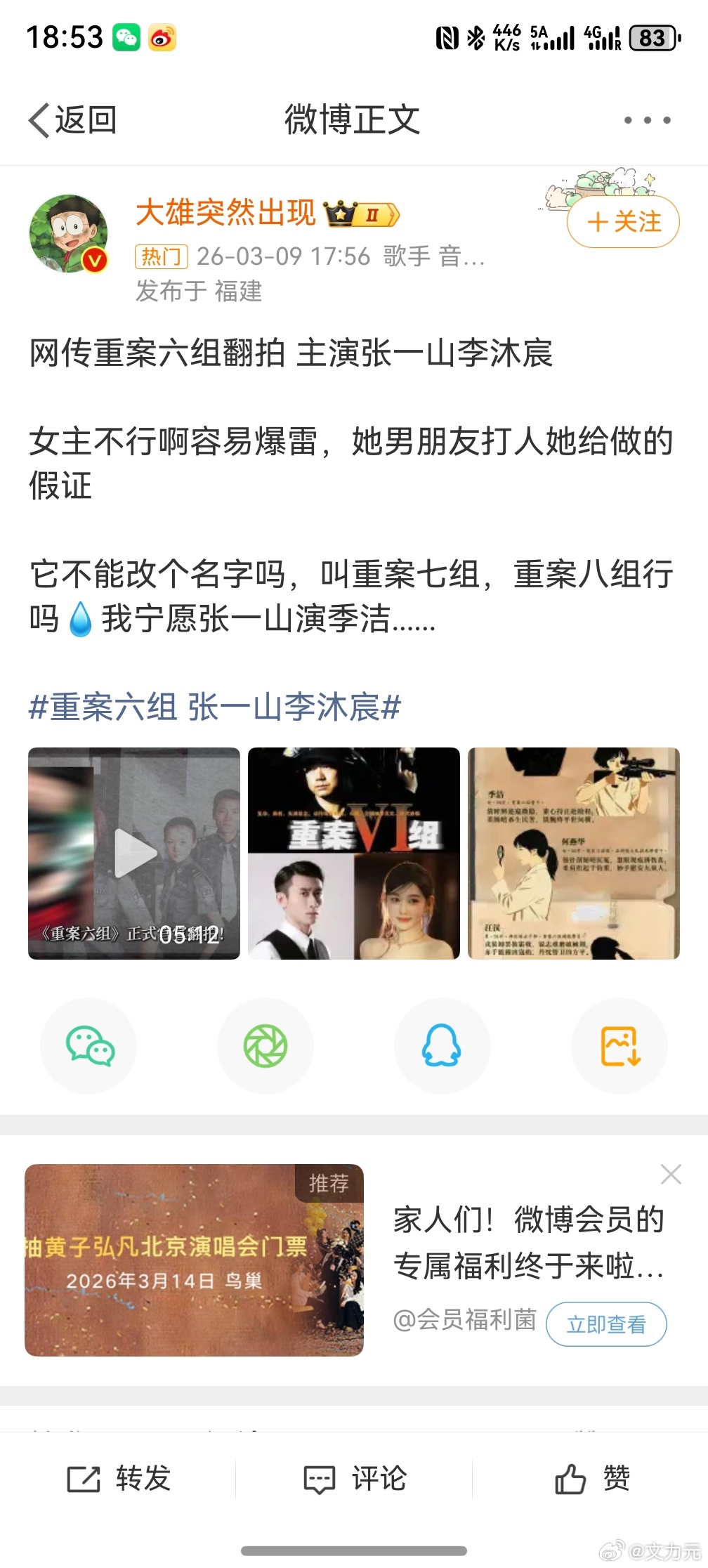
Task: Tap the 热门 label under the username
Action: pyautogui.click(x=162, y=258)
